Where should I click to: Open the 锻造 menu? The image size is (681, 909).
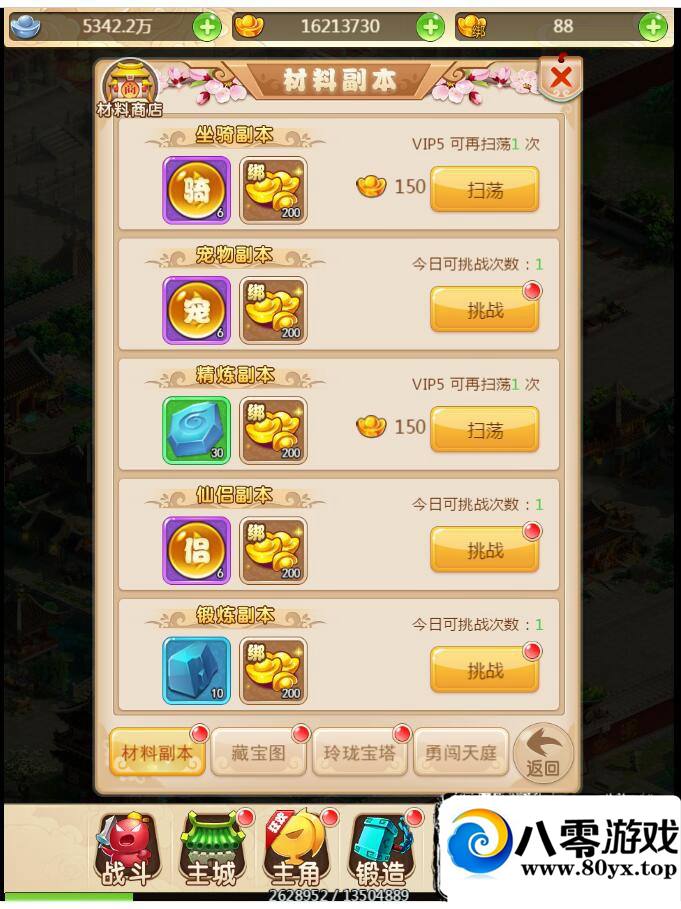tap(381, 850)
